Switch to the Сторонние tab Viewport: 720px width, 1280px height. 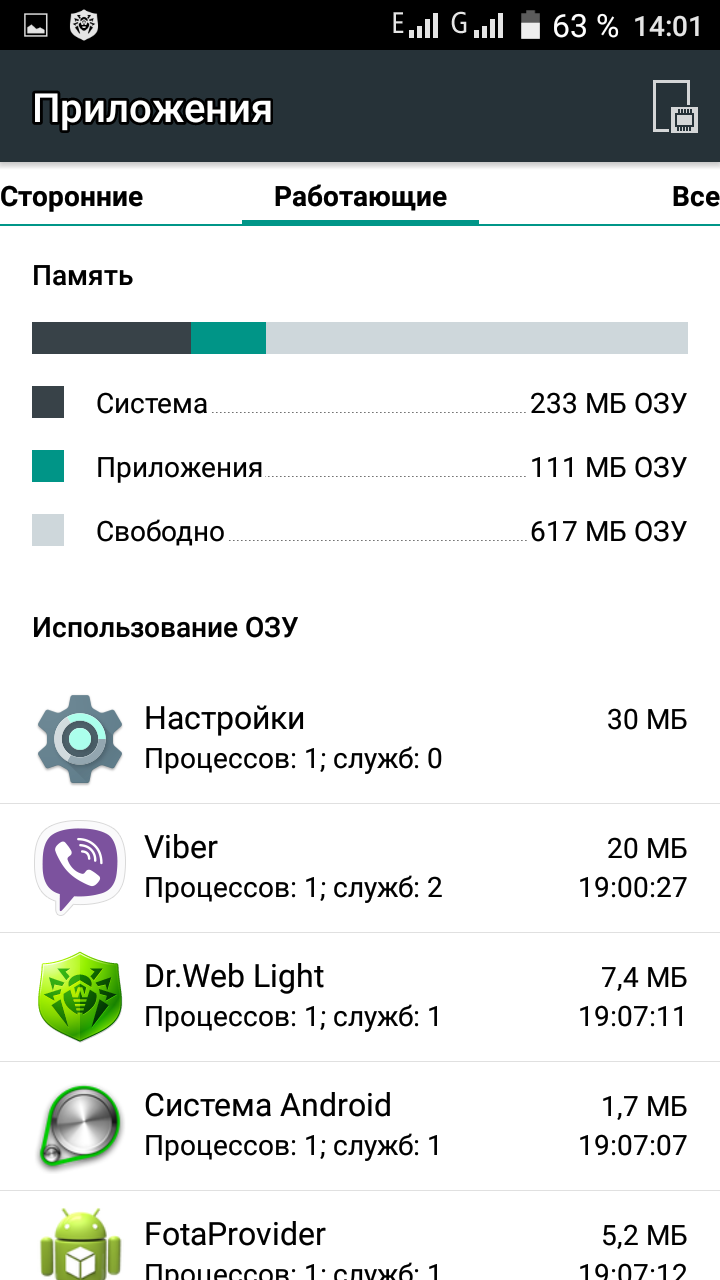click(x=72, y=197)
